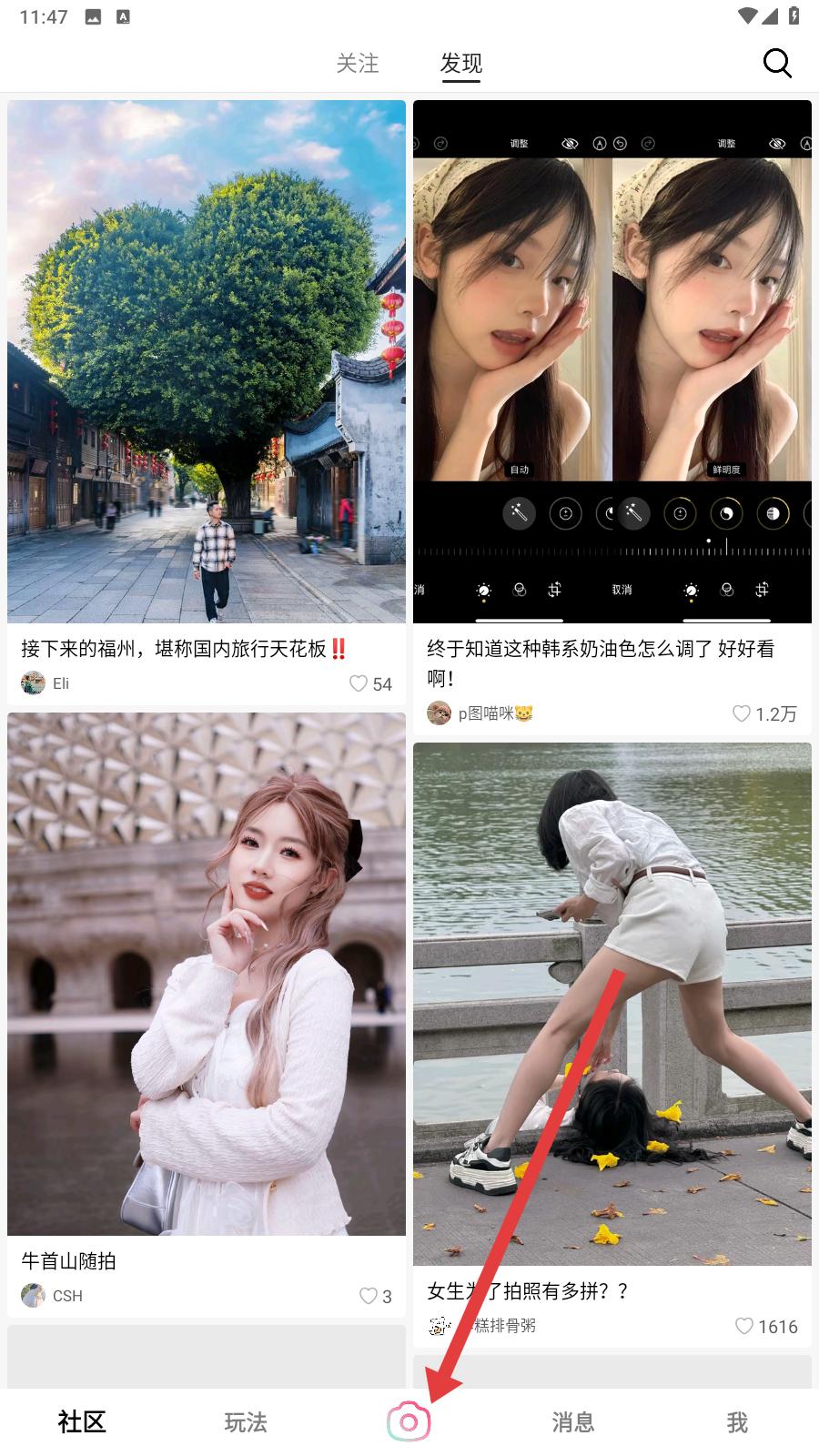Tap CSH's profile avatar
This screenshot has height=1456, width=819.
tap(34, 1296)
